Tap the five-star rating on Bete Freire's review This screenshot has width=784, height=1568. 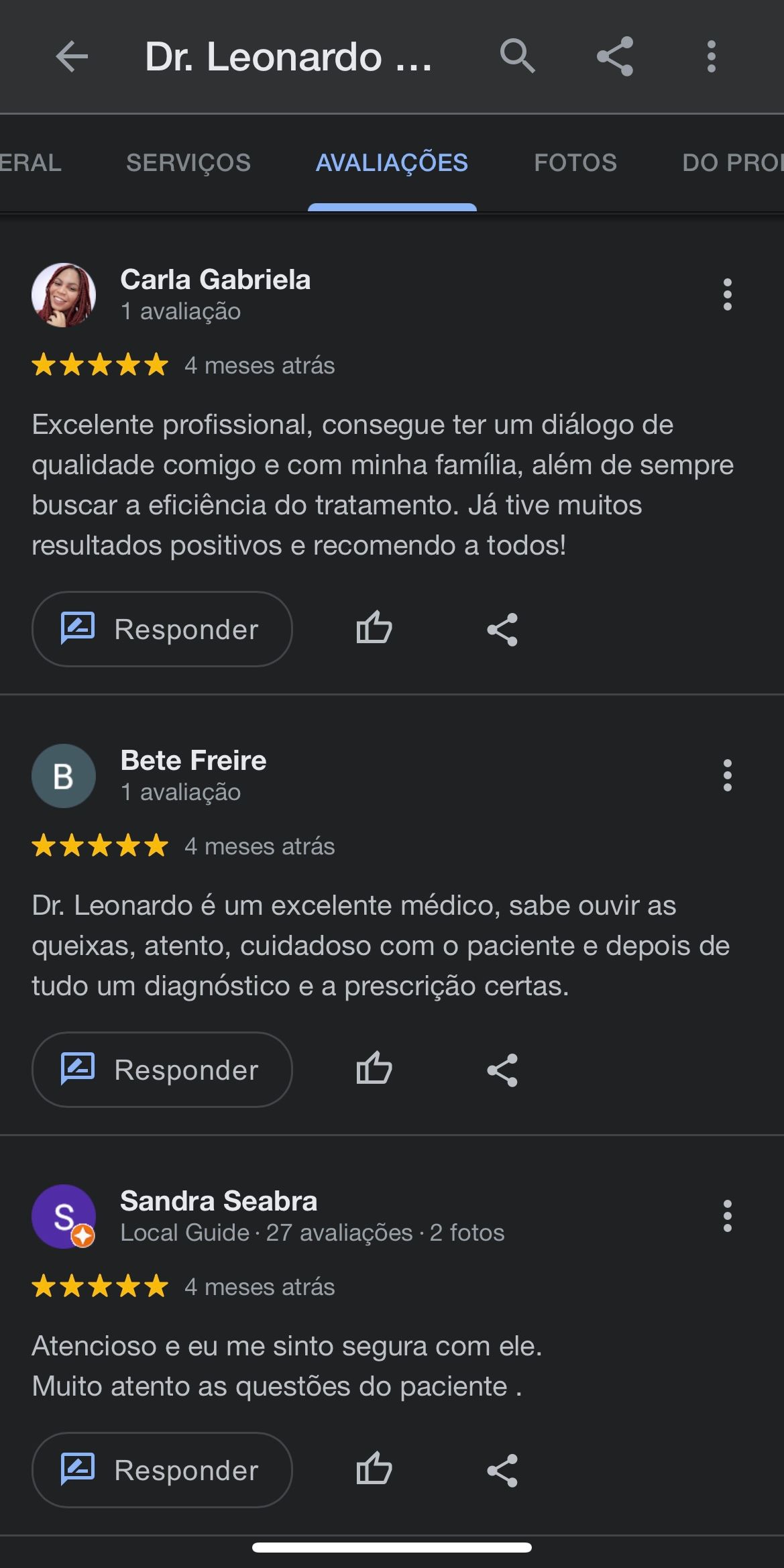98,846
